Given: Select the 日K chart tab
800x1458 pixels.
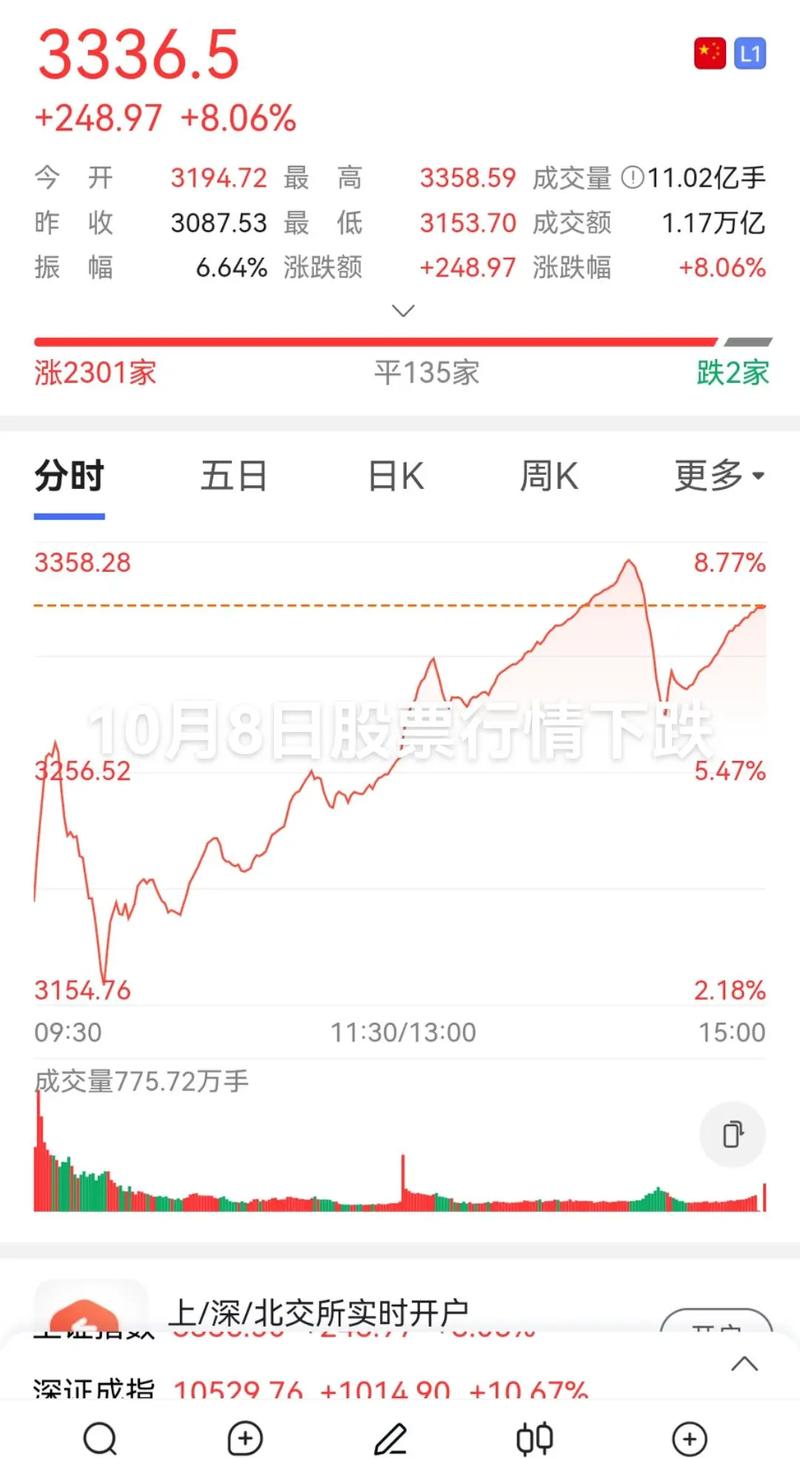Looking at the screenshot, I should click(x=396, y=477).
